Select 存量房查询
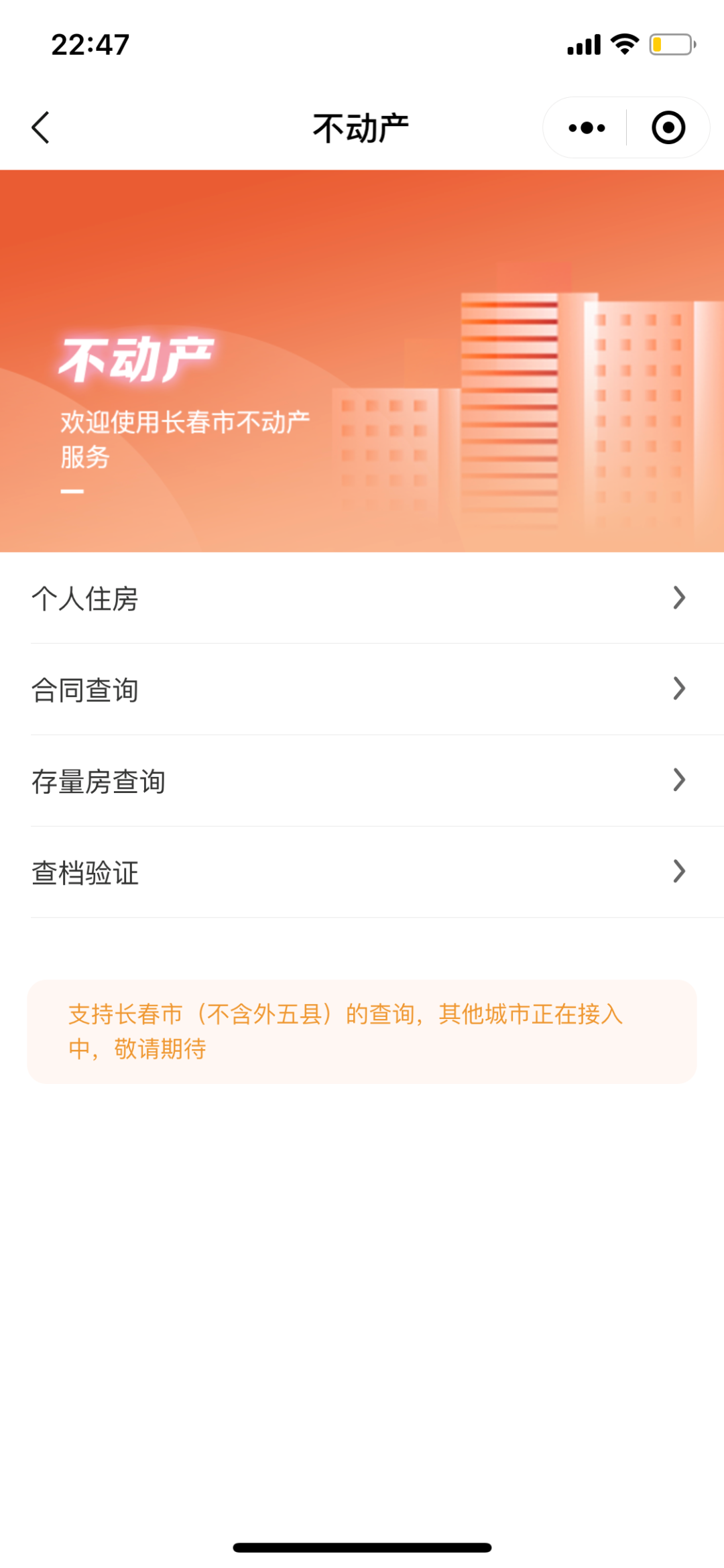The height and width of the screenshot is (1568, 724). tap(362, 781)
